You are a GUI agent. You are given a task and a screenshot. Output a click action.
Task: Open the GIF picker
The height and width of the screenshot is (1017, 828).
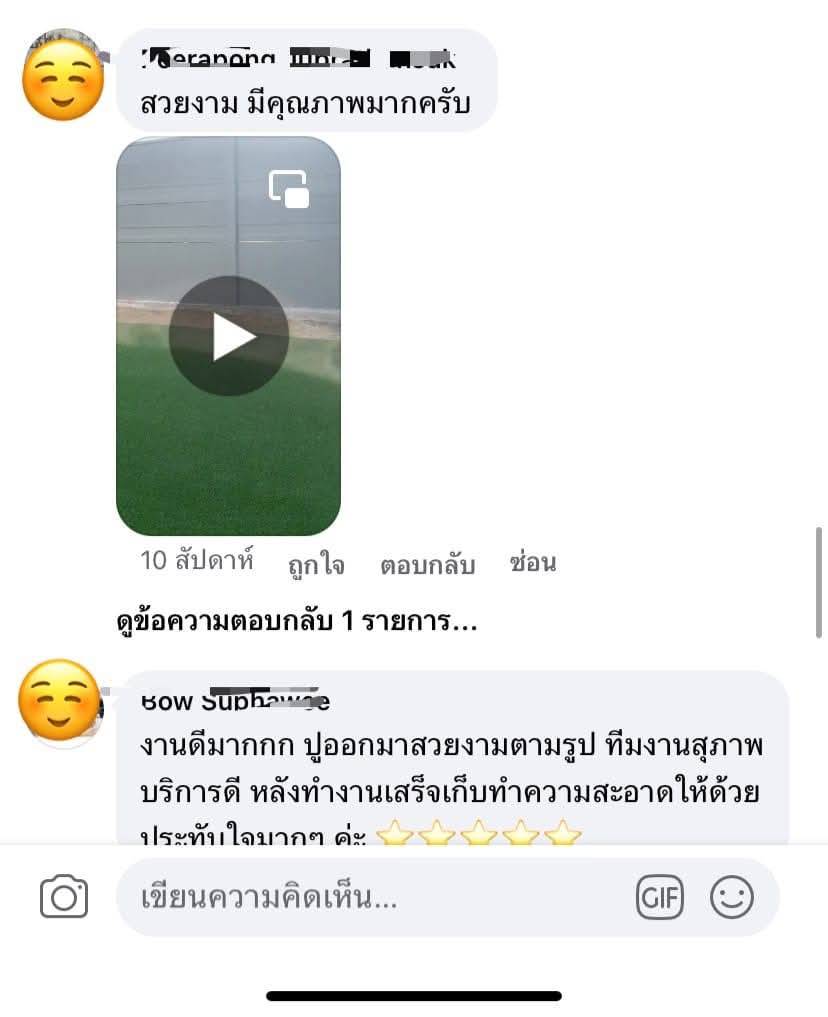click(660, 897)
